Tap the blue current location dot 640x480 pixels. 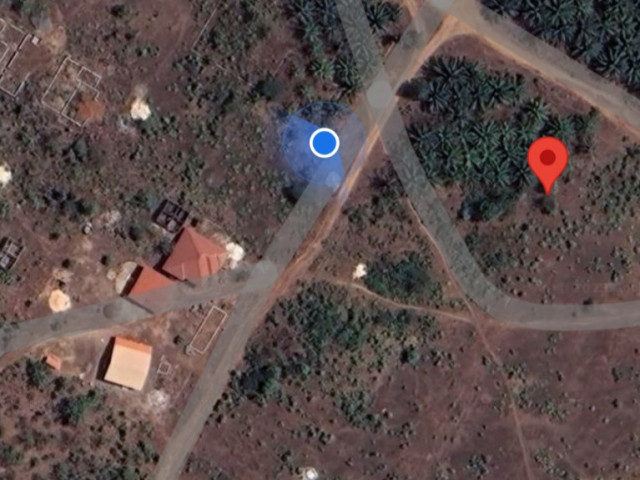click(x=323, y=143)
